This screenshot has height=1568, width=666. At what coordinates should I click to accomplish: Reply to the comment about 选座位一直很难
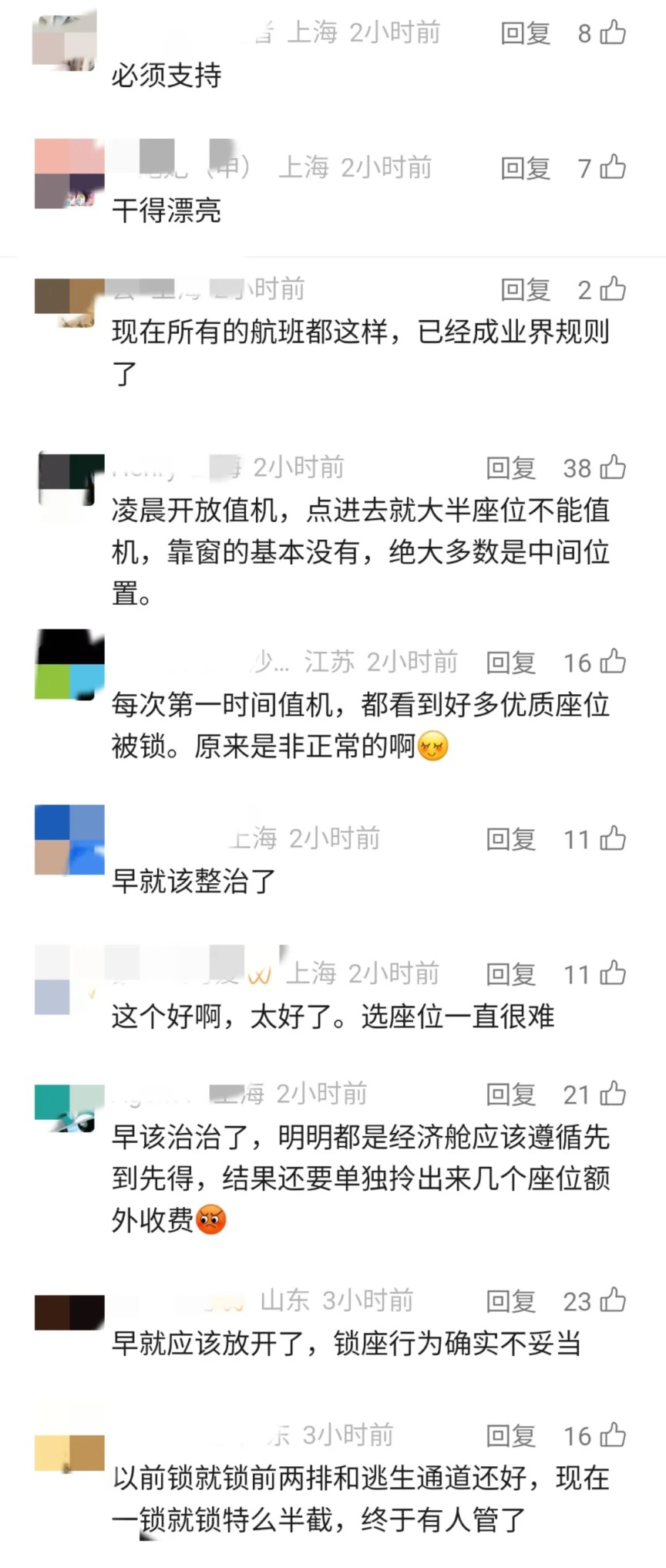[510, 974]
